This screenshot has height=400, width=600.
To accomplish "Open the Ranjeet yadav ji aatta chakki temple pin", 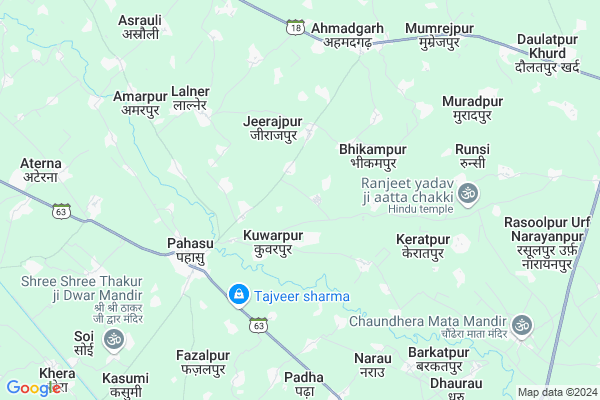I will click(467, 193).
